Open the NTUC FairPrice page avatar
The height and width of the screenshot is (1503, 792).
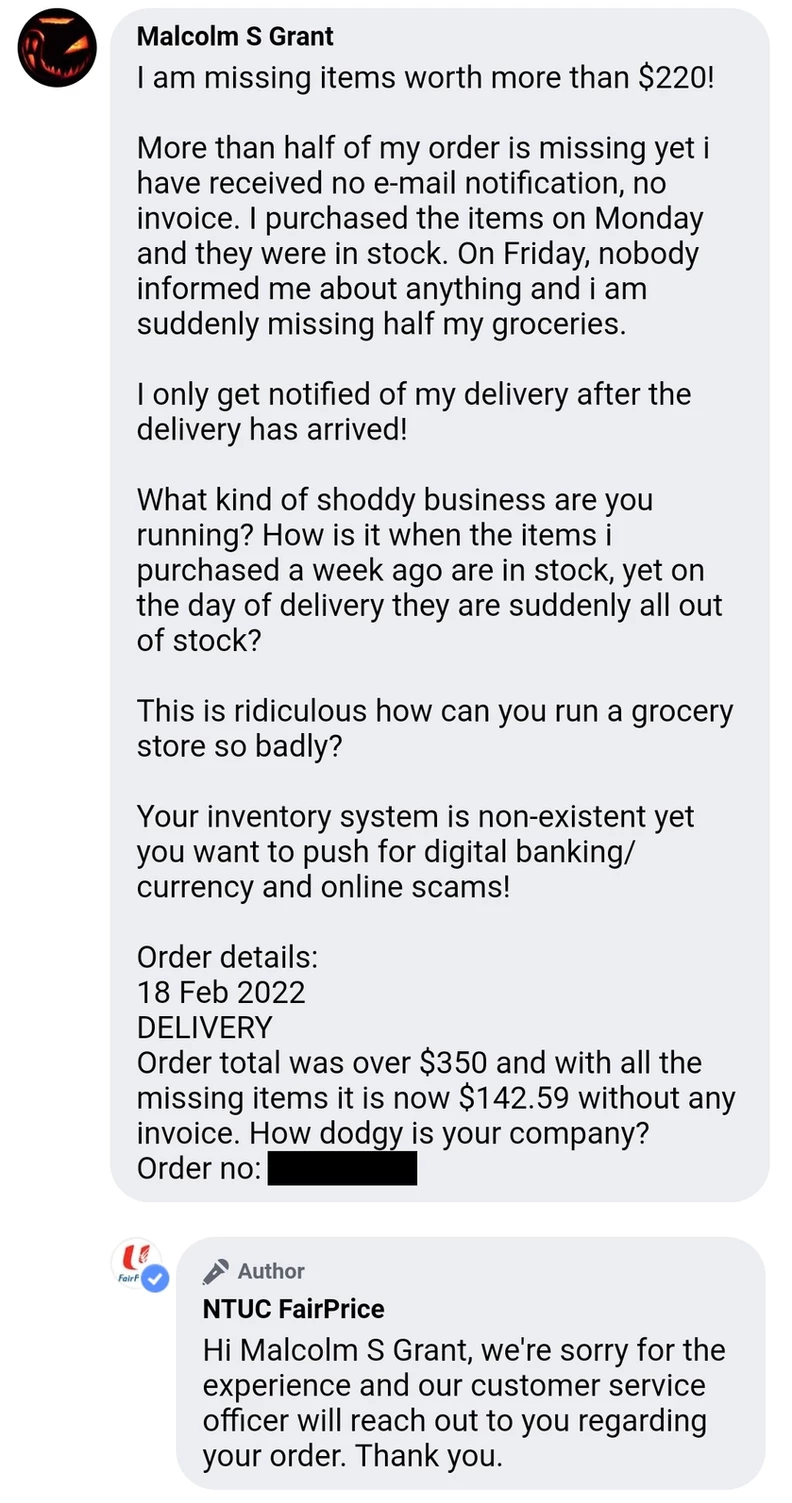click(x=137, y=1263)
